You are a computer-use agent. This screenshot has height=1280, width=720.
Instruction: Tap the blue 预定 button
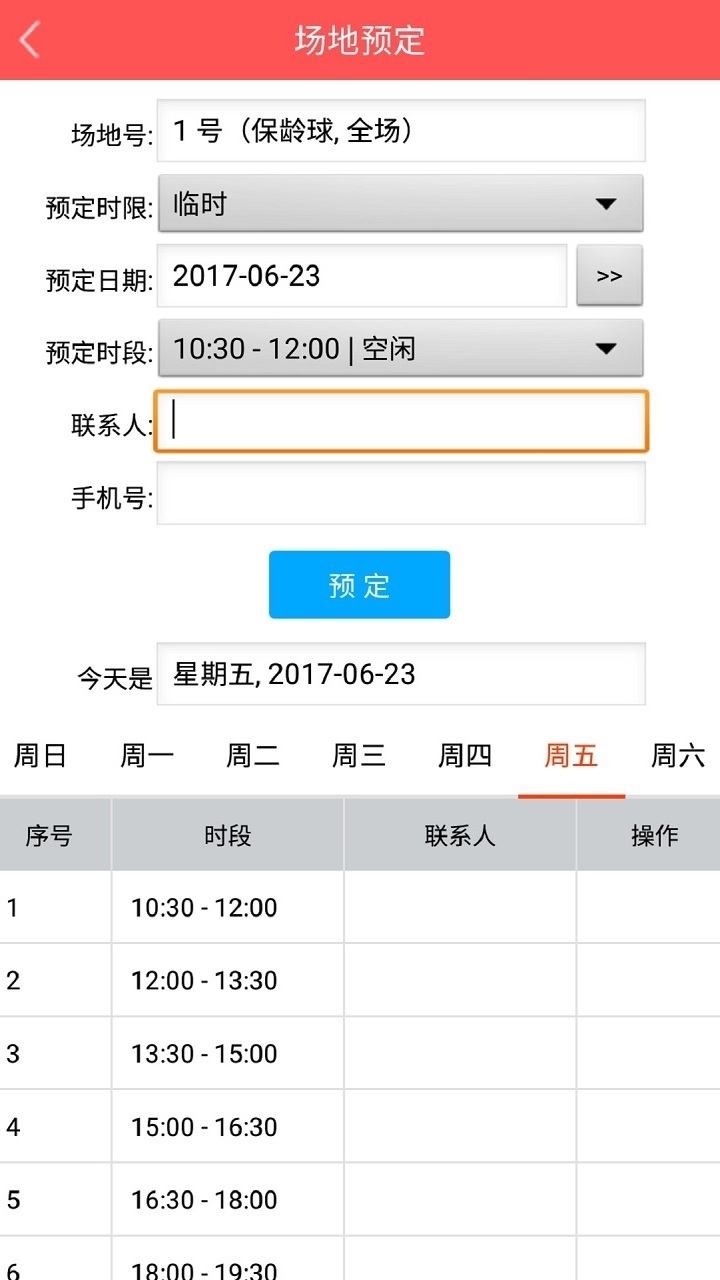pyautogui.click(x=360, y=585)
